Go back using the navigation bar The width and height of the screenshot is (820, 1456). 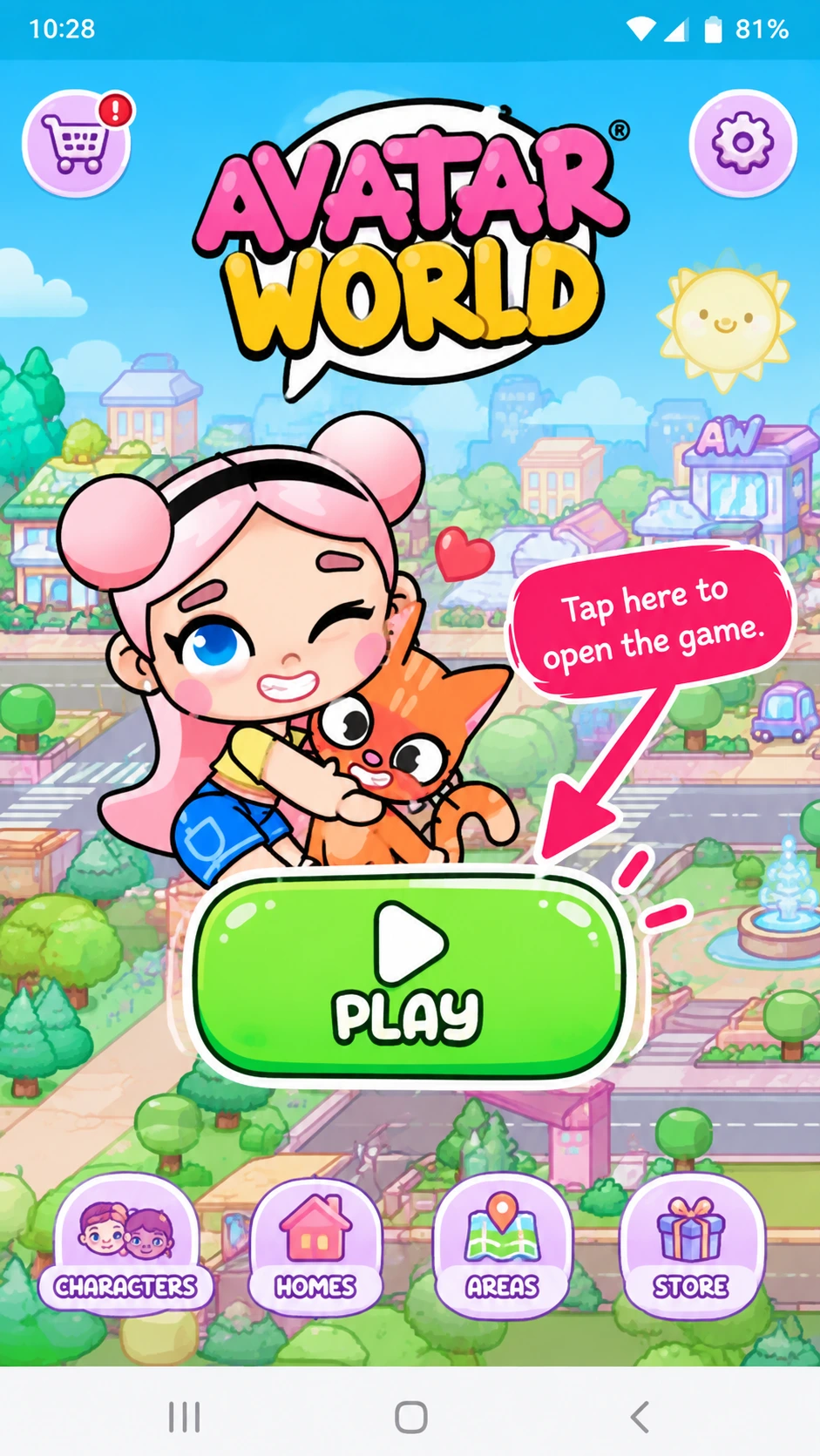(639, 1417)
